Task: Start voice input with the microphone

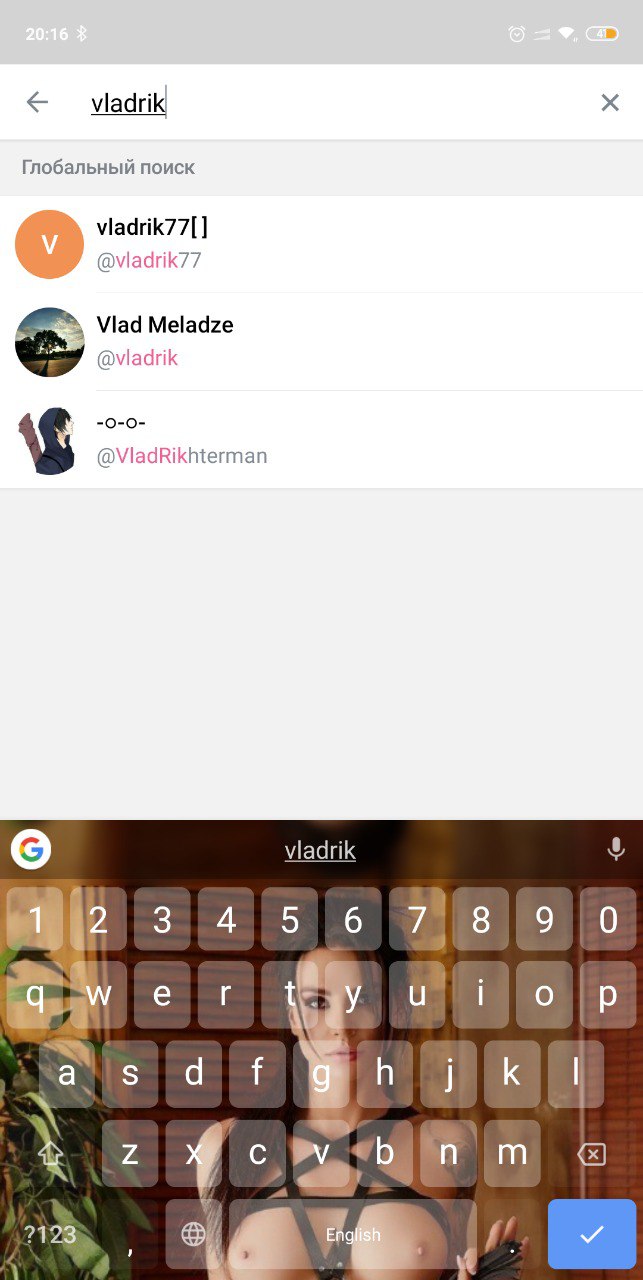Action: (616, 850)
